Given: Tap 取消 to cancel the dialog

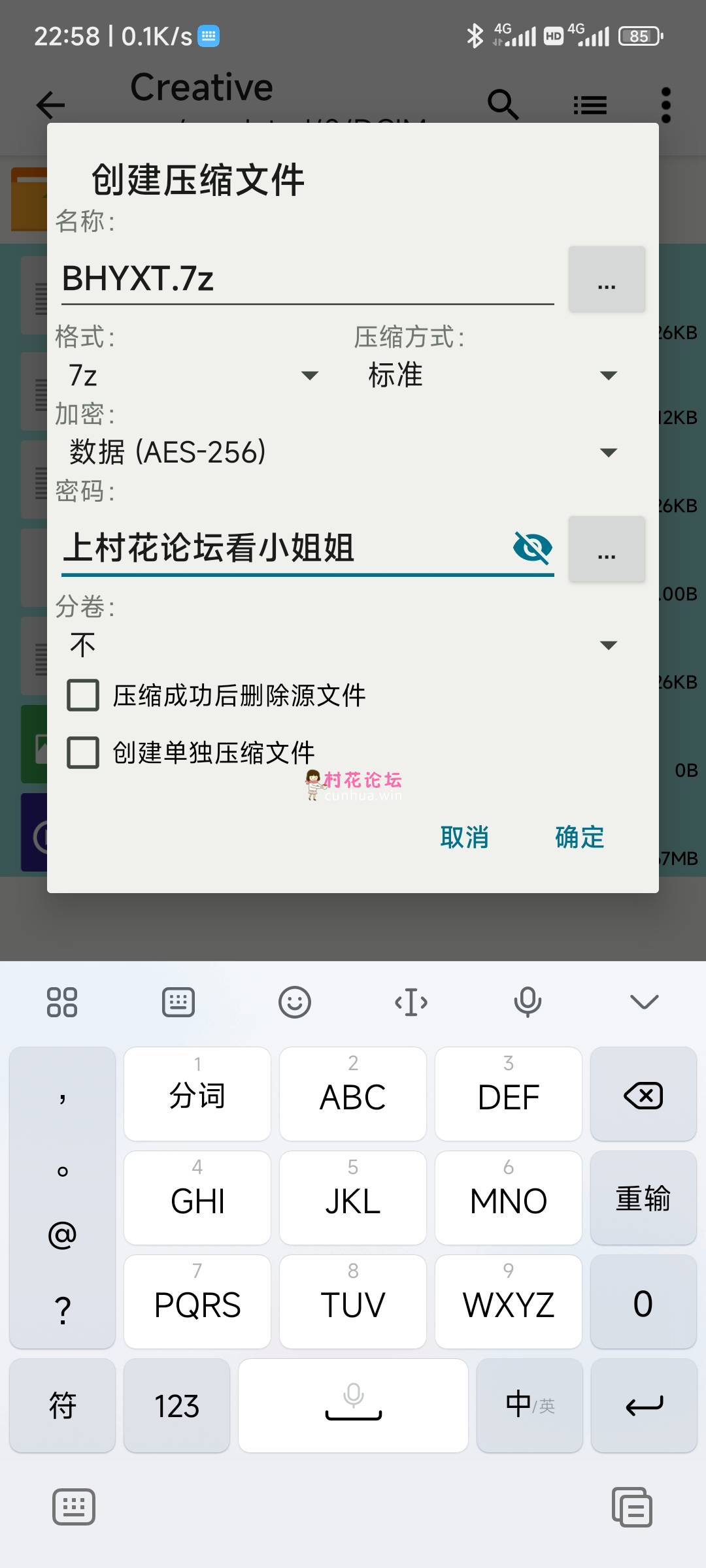Looking at the screenshot, I should (464, 838).
